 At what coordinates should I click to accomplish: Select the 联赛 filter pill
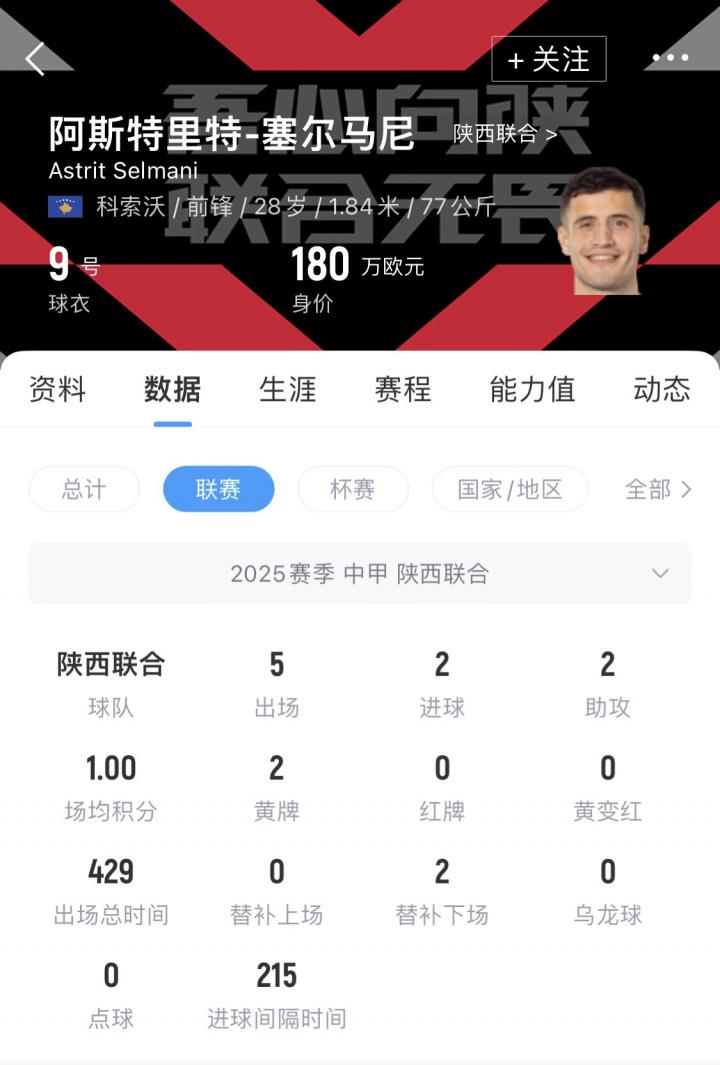coord(219,490)
